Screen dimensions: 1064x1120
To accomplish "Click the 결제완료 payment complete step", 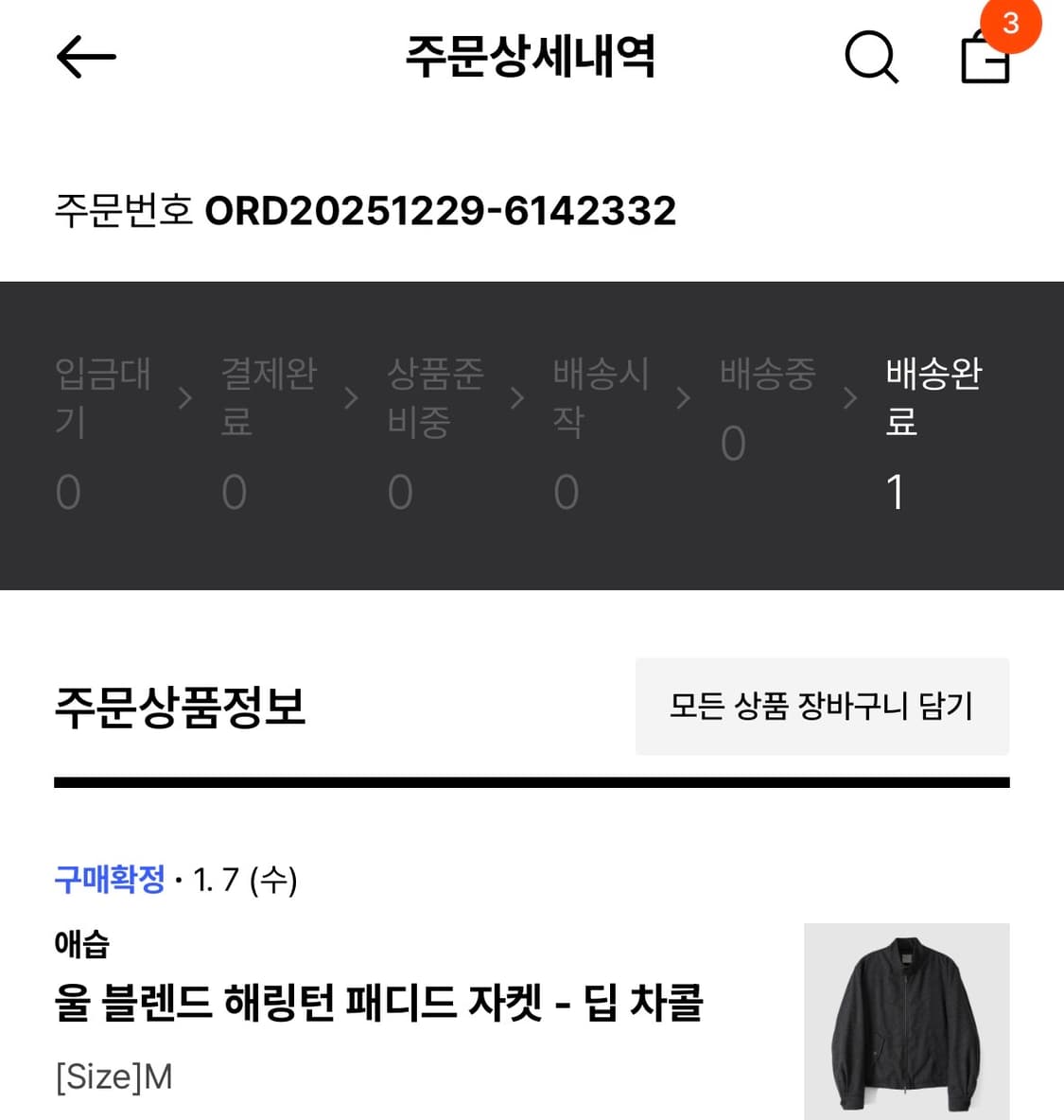I will pos(269,397).
